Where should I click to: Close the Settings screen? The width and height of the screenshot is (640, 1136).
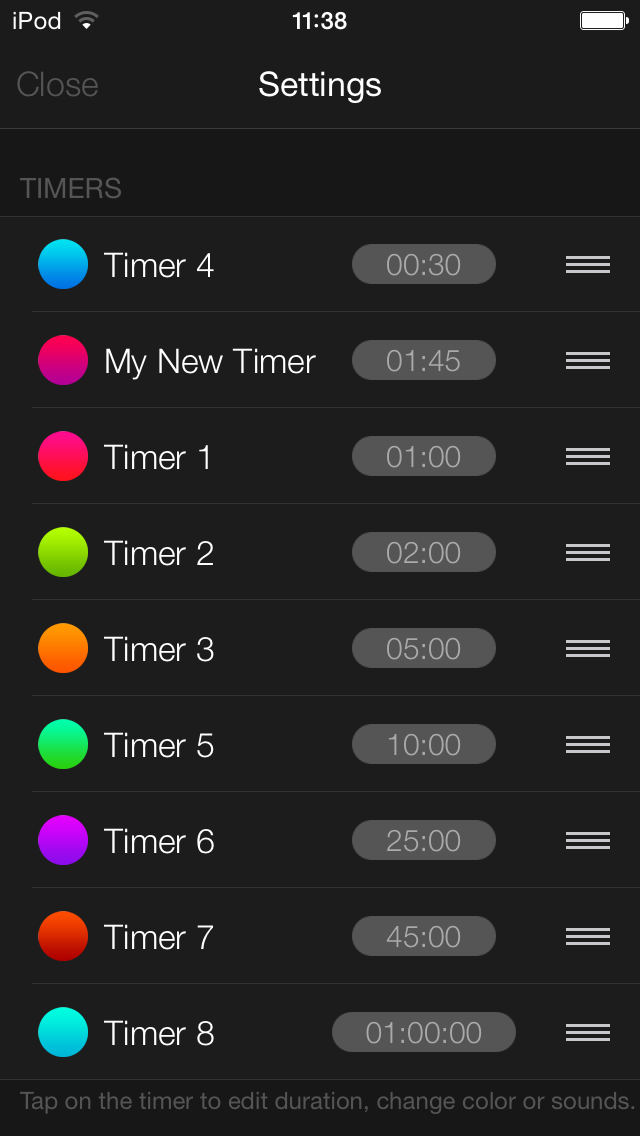(x=57, y=85)
